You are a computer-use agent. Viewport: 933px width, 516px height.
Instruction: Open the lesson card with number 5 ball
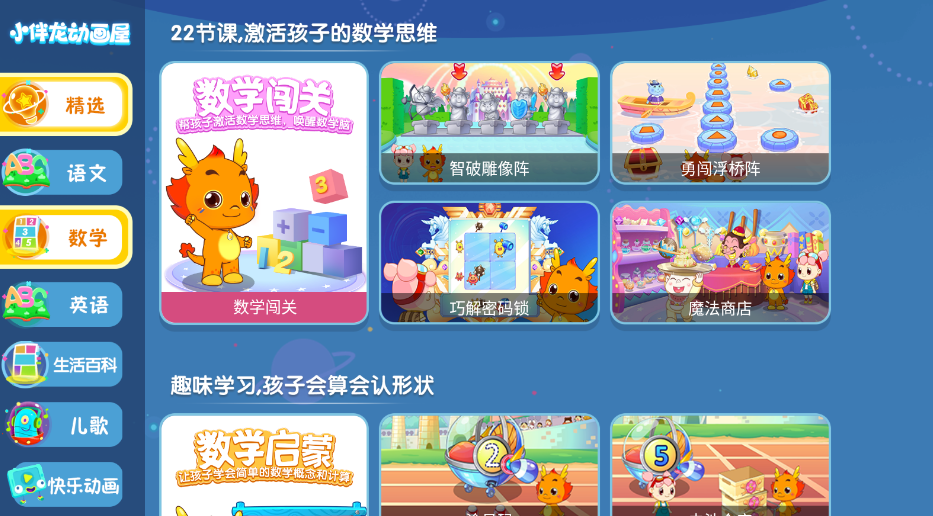pyautogui.click(x=720, y=465)
